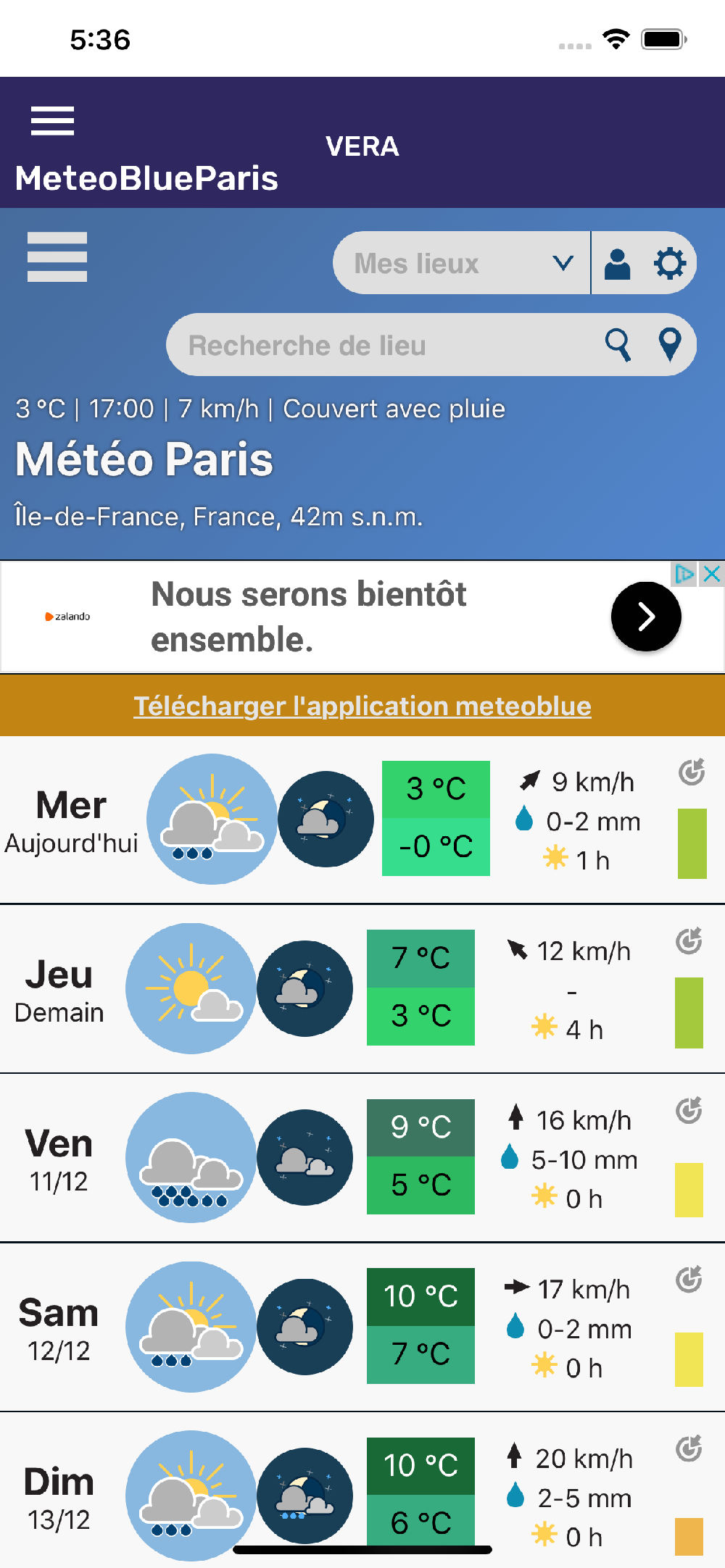Follow Télécharger l'application meteoblue link

click(x=362, y=706)
